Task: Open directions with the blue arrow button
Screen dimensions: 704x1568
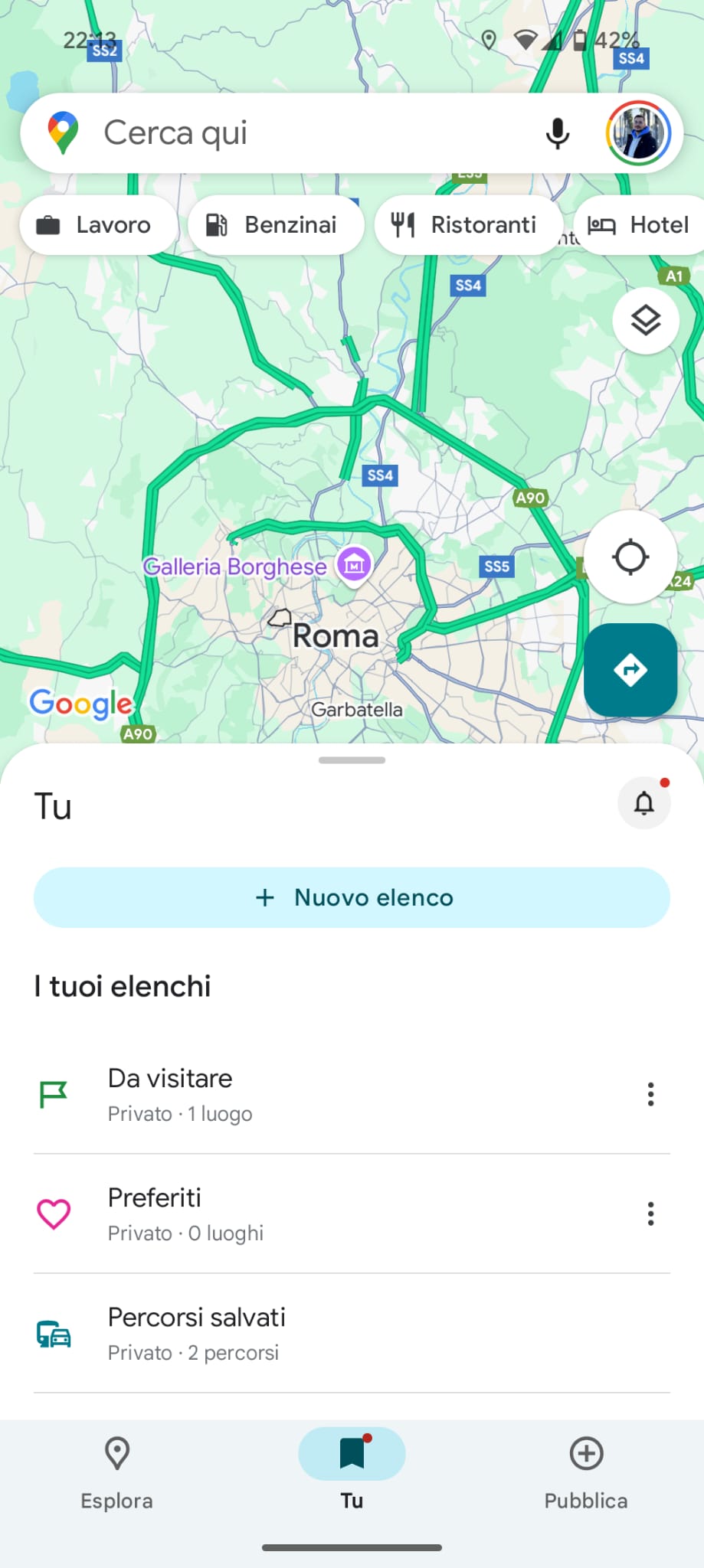Action: point(630,671)
